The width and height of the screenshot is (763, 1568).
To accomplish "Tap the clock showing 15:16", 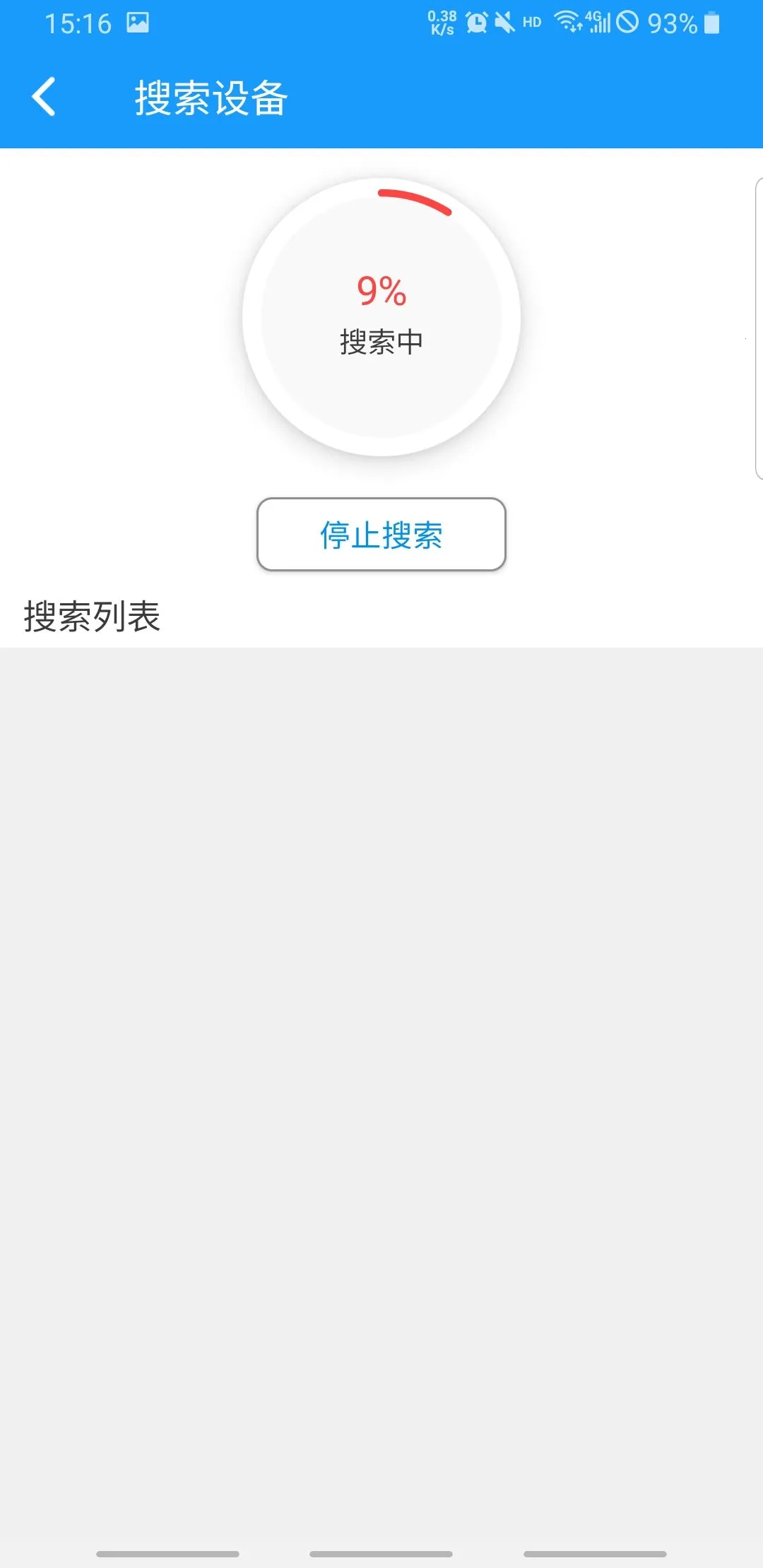I will point(80,23).
